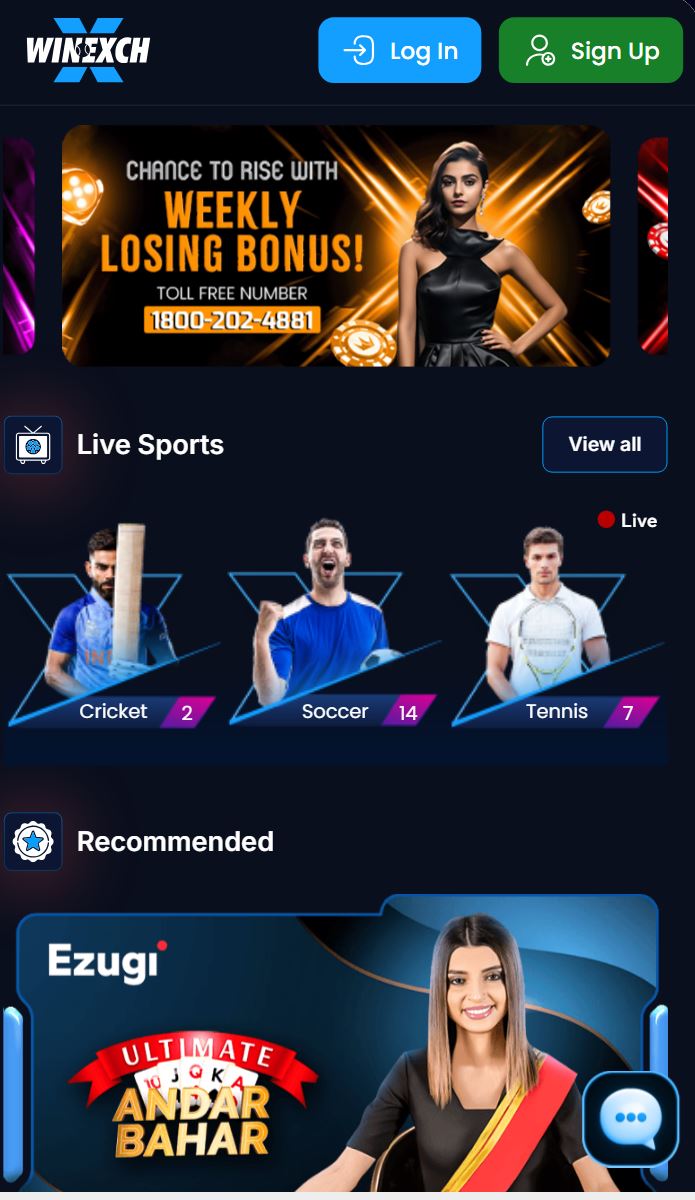View all live sports

tap(604, 444)
